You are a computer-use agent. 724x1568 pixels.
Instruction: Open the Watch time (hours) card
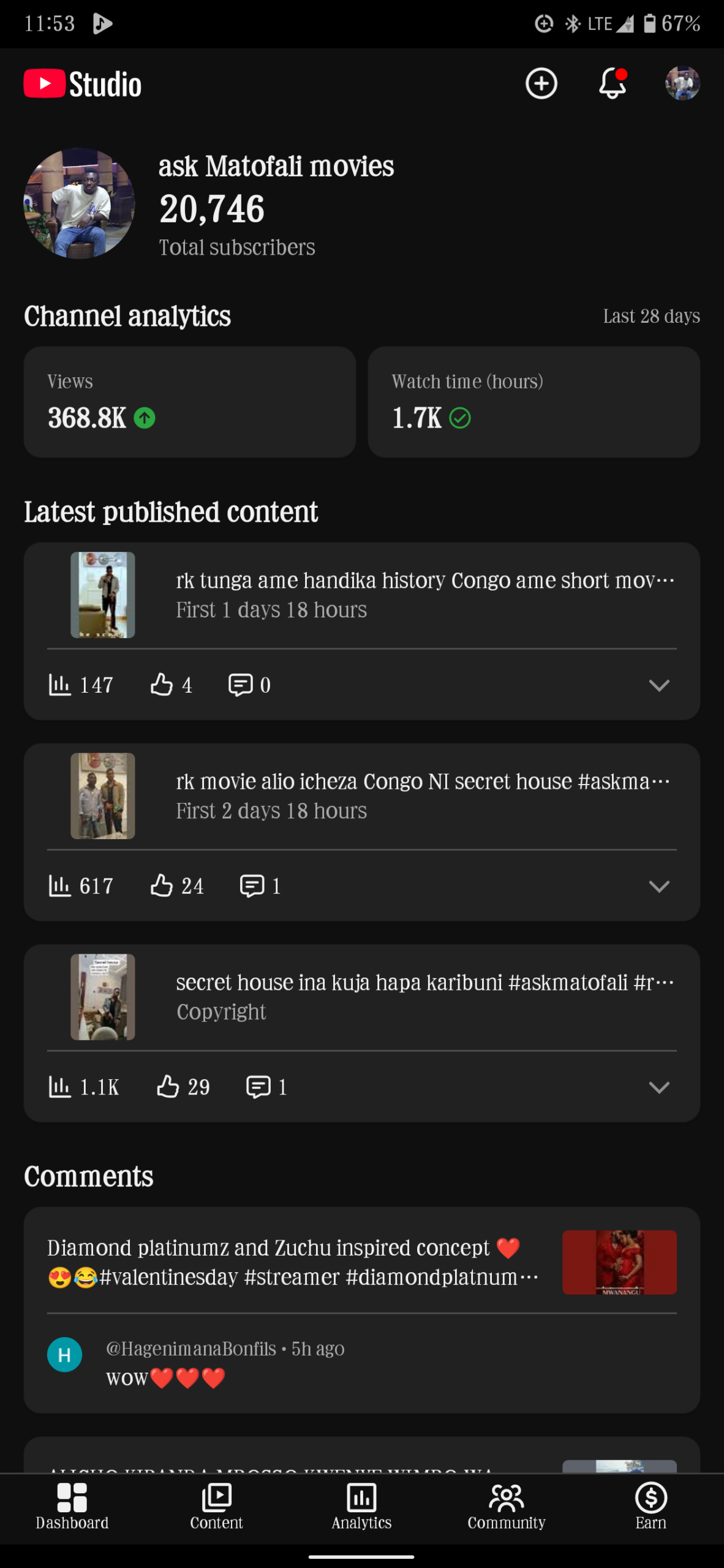[534, 402]
